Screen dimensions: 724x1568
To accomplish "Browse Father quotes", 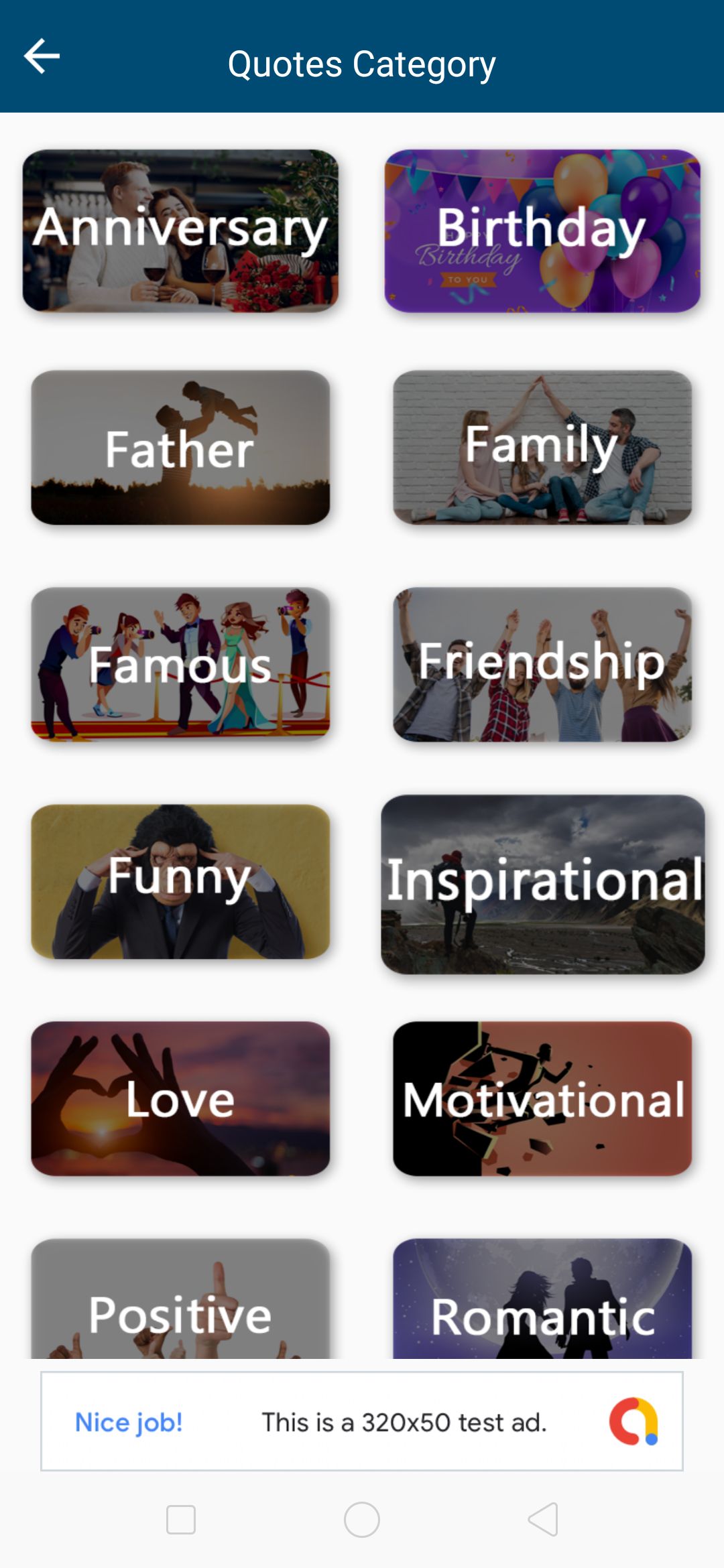I will coord(180,448).
